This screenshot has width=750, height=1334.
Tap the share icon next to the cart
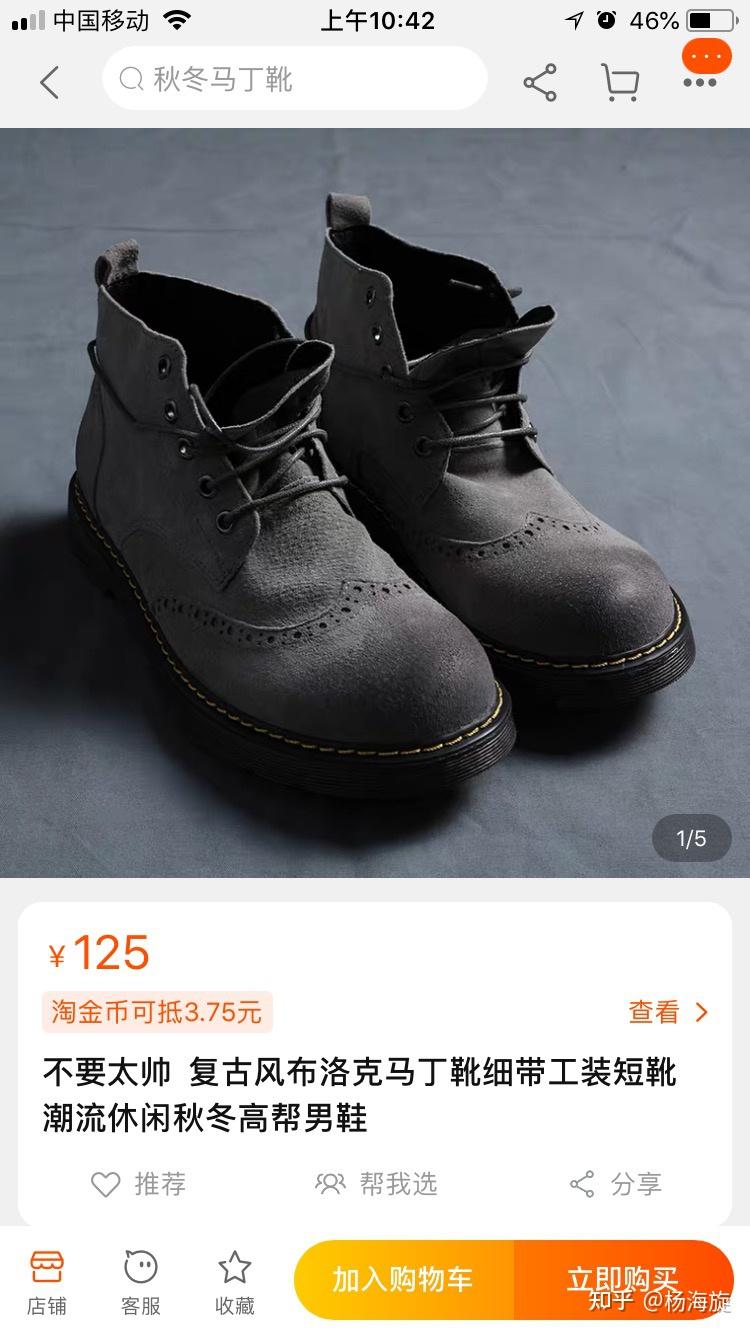[x=540, y=82]
